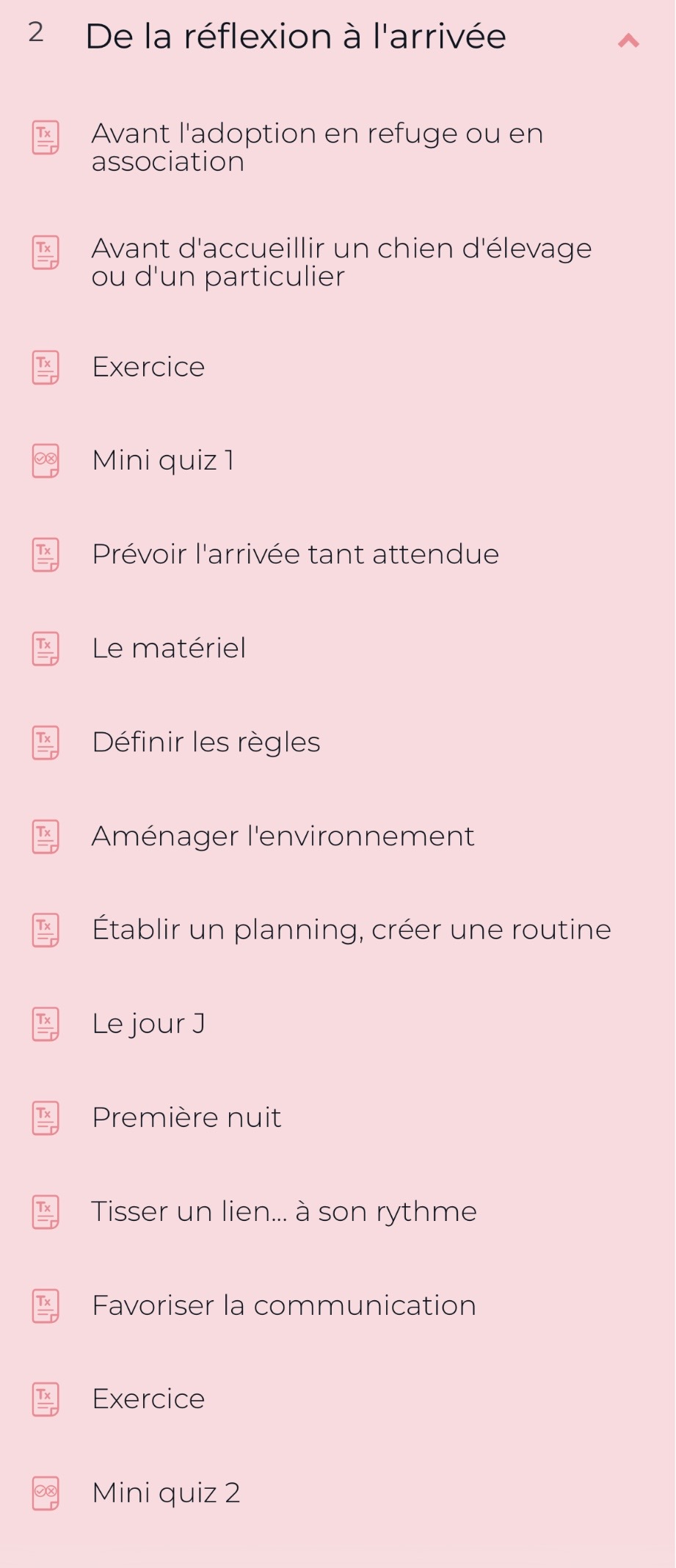Click the document icon beside Le jour J

click(46, 1023)
